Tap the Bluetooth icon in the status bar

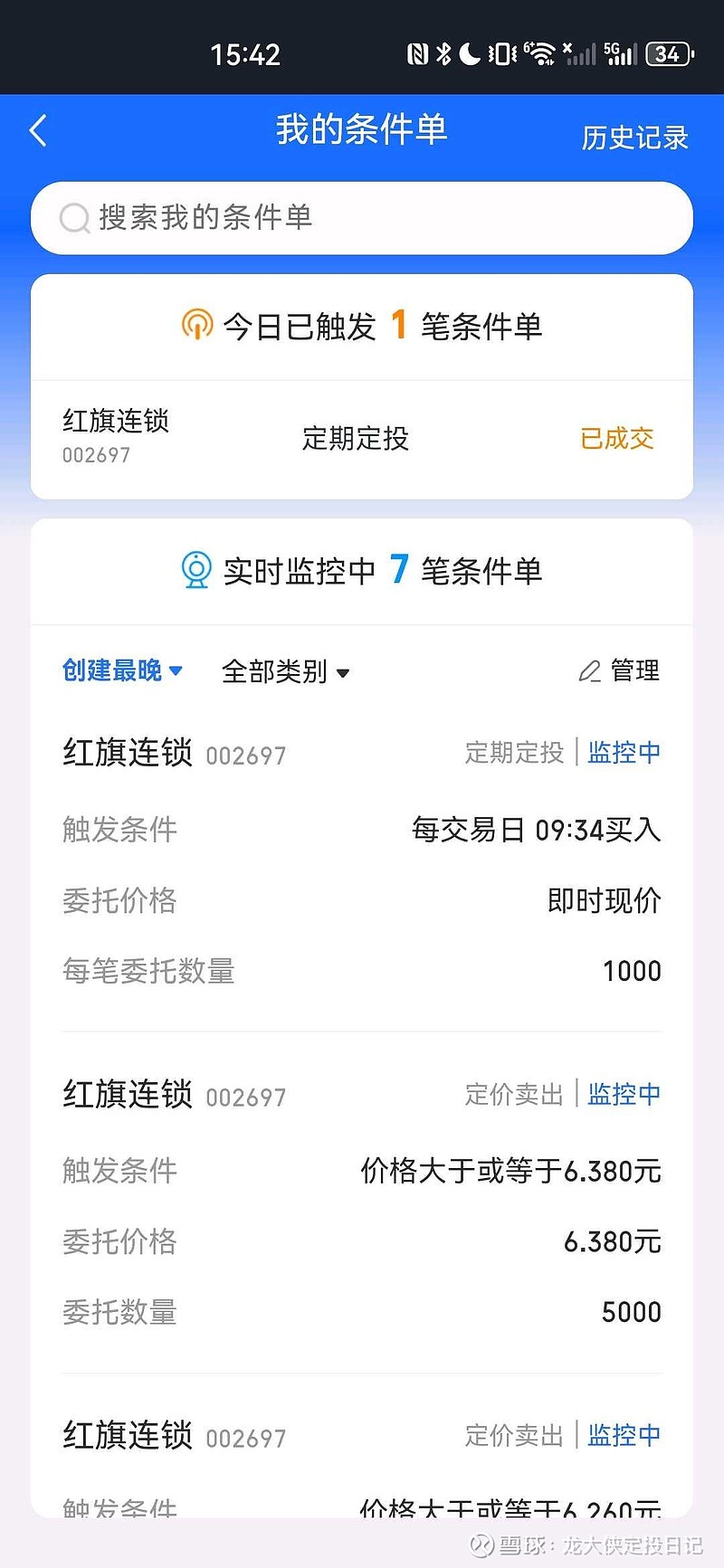(443, 54)
